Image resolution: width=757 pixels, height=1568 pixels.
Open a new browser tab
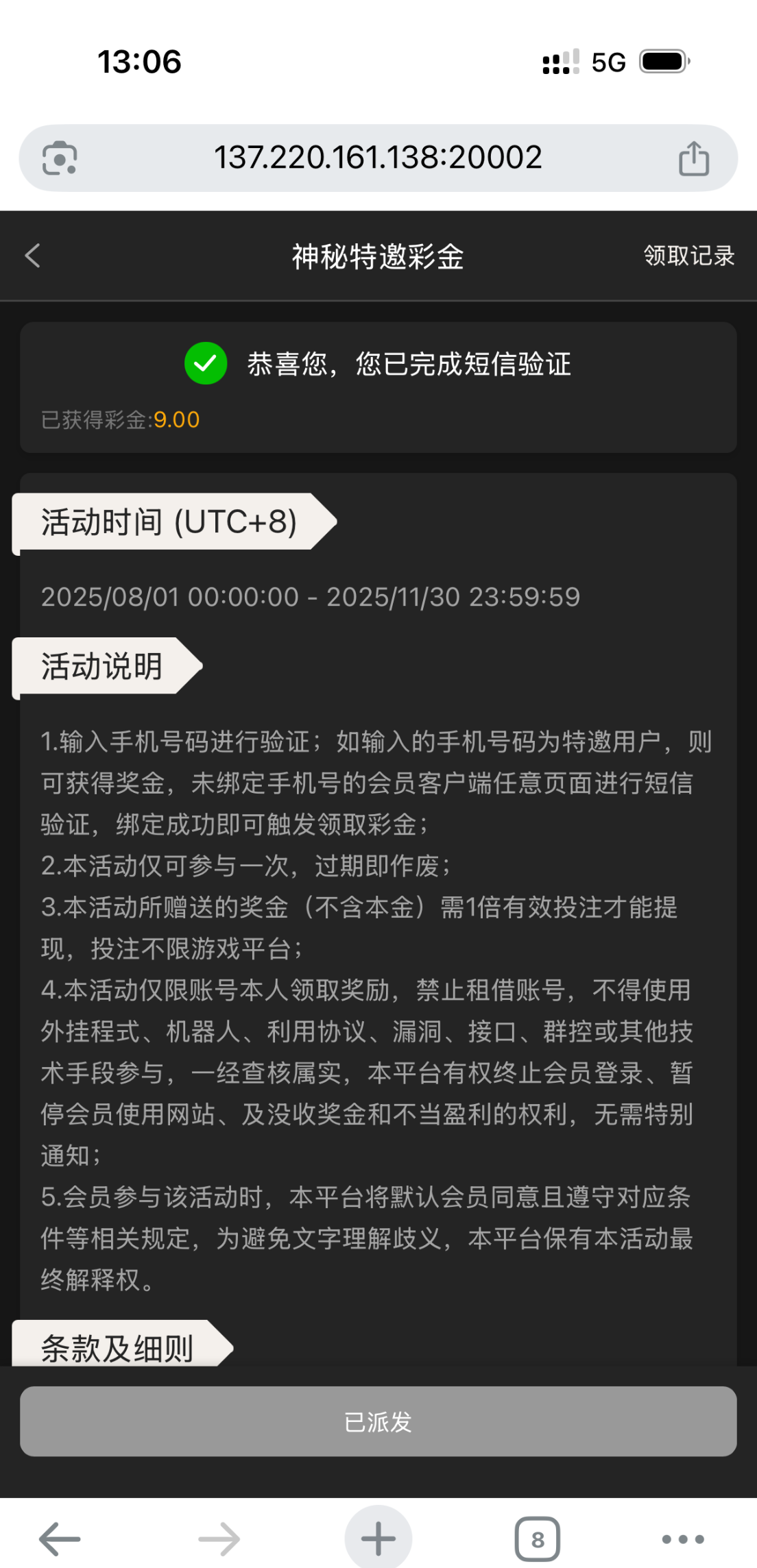point(378,1539)
